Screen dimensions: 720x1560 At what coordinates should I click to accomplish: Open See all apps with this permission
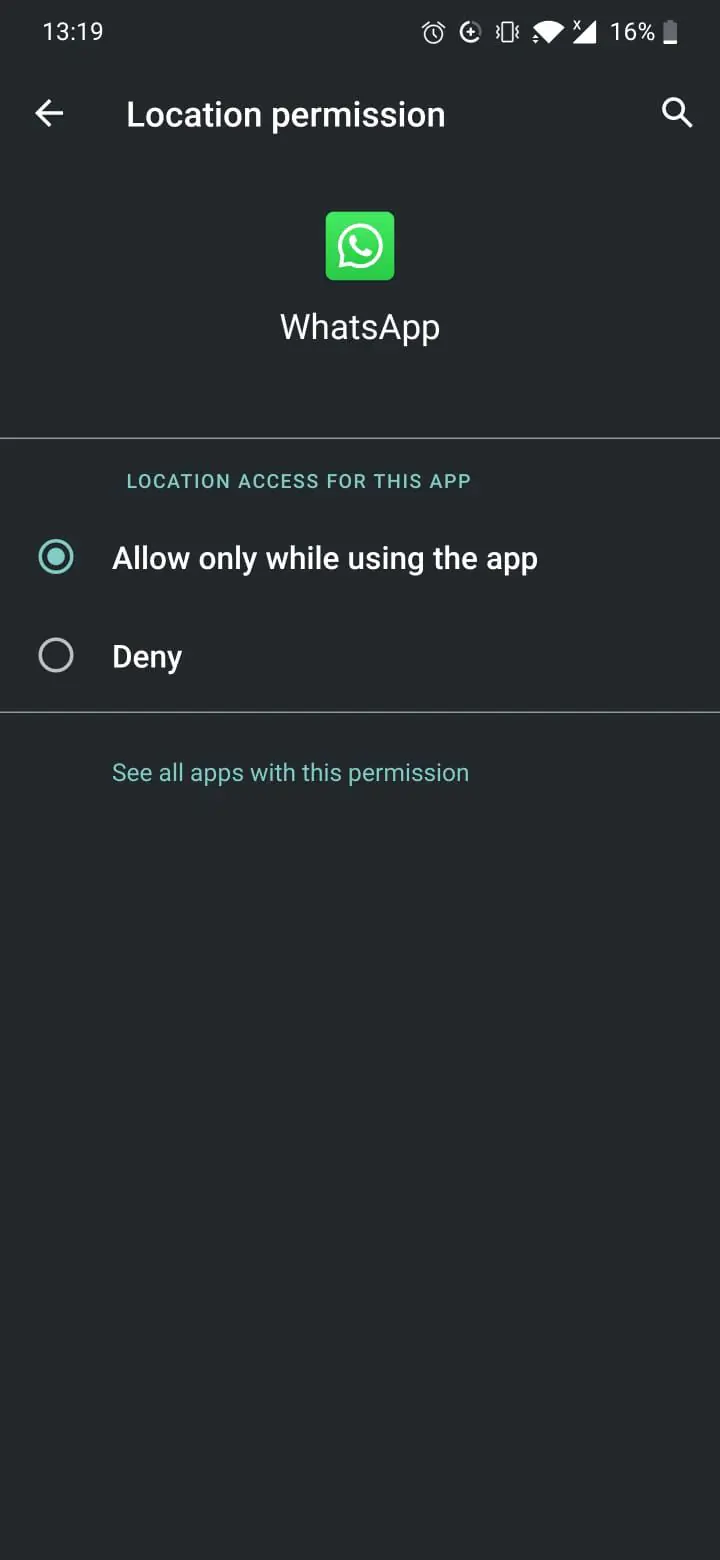click(290, 772)
